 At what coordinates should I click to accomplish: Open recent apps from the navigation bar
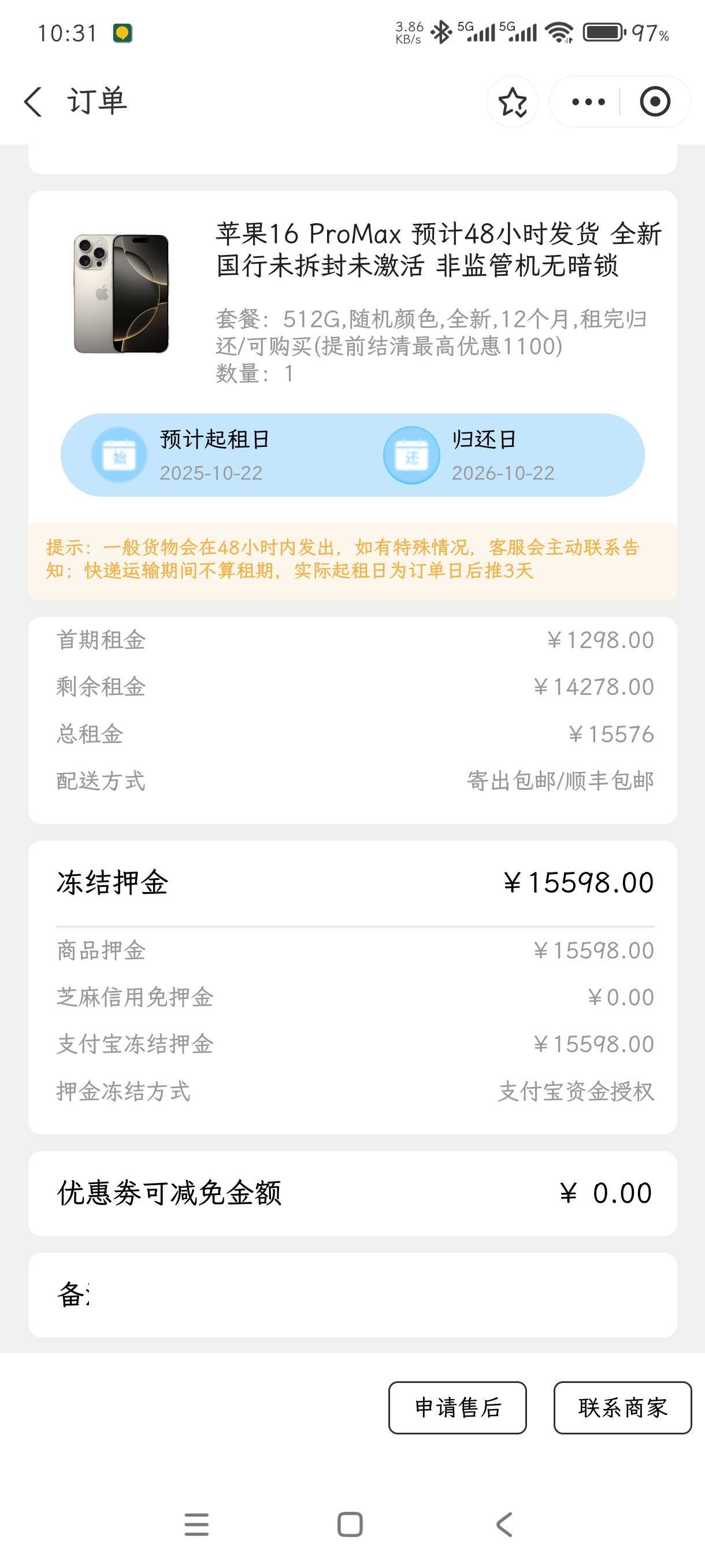196,1524
